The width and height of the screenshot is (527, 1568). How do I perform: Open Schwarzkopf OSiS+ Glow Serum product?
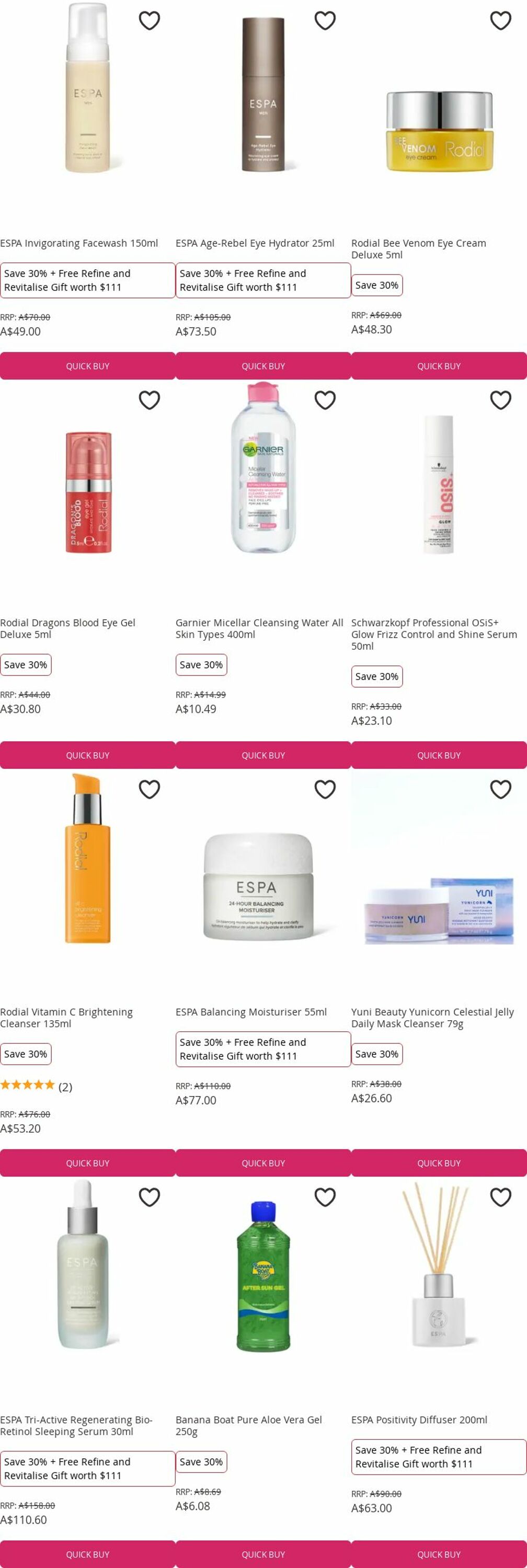433,633
